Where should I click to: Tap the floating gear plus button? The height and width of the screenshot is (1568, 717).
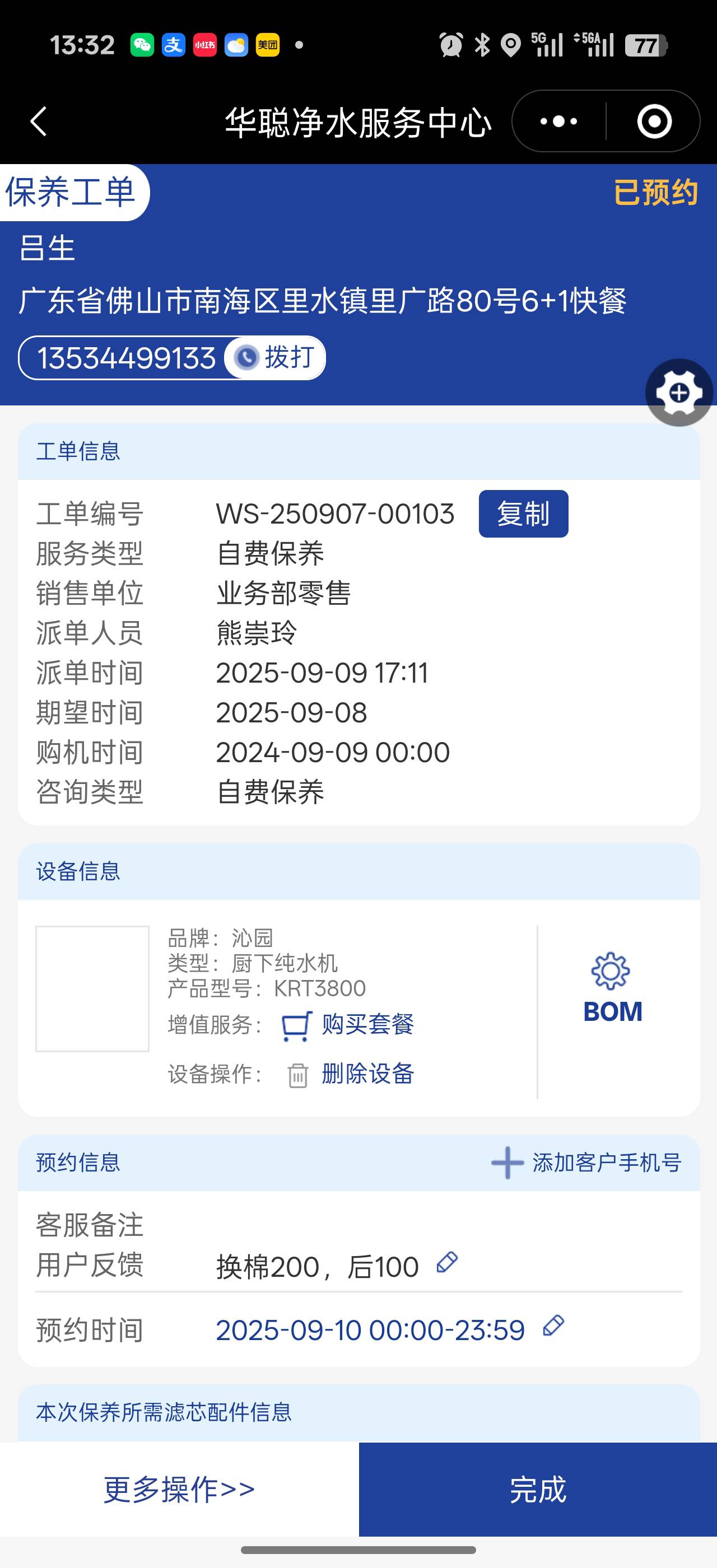point(679,393)
